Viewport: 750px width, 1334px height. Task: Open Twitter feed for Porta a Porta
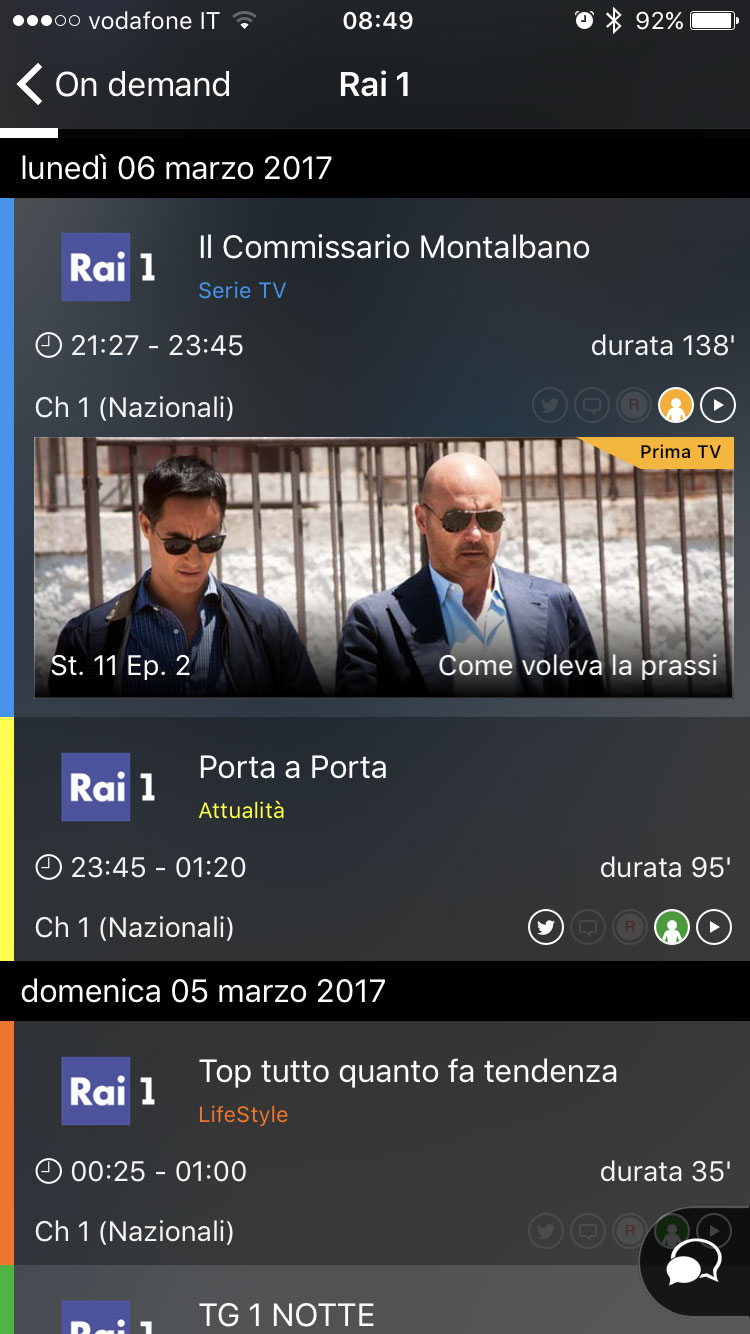(x=546, y=928)
